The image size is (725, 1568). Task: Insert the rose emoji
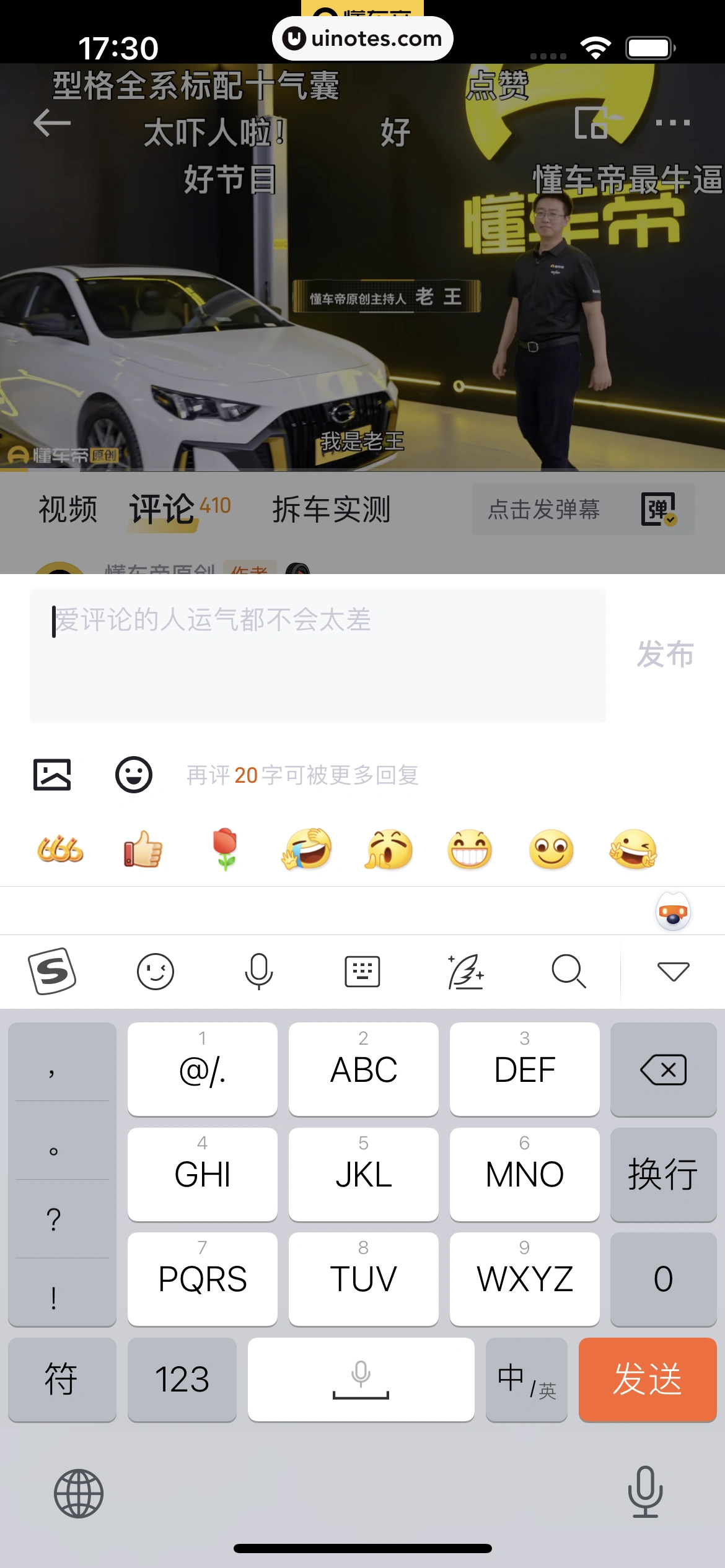point(225,850)
